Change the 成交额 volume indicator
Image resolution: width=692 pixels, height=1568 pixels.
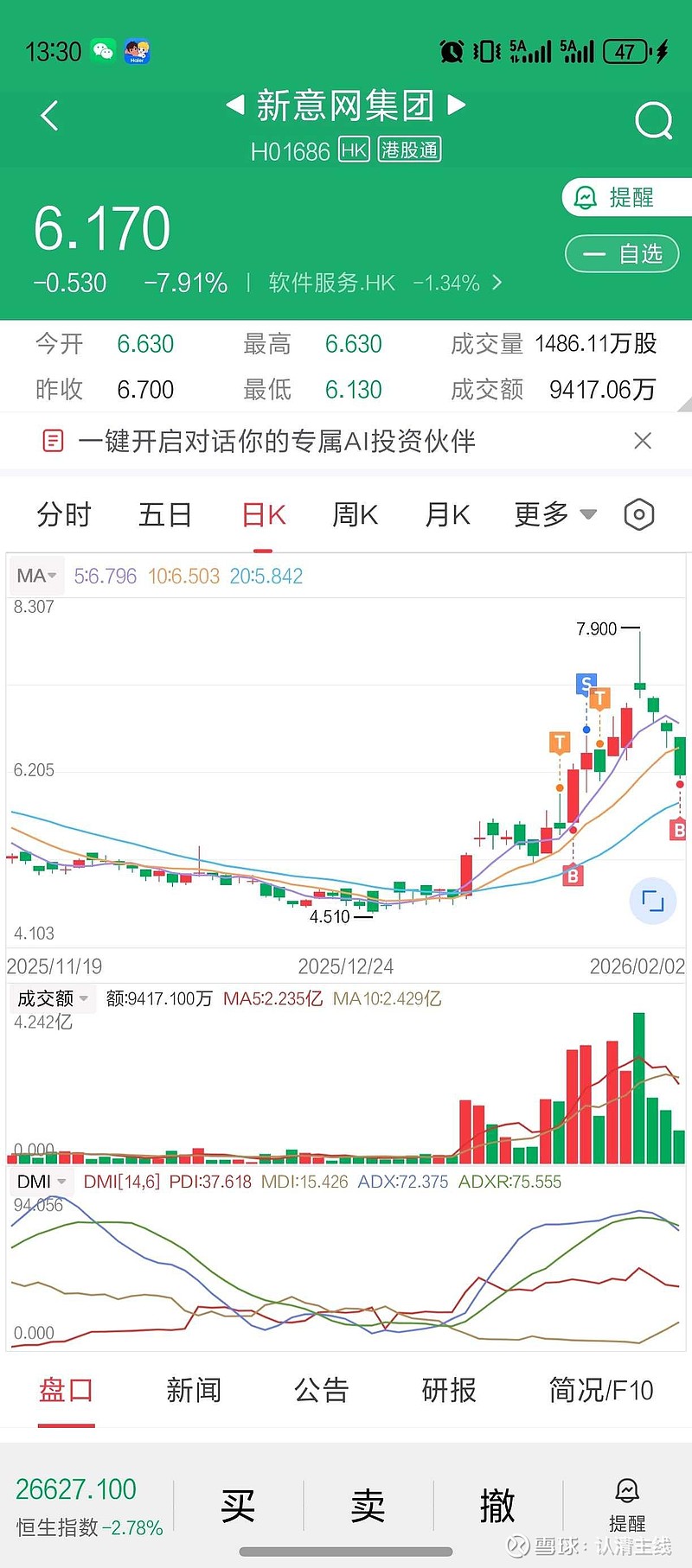click(x=53, y=999)
